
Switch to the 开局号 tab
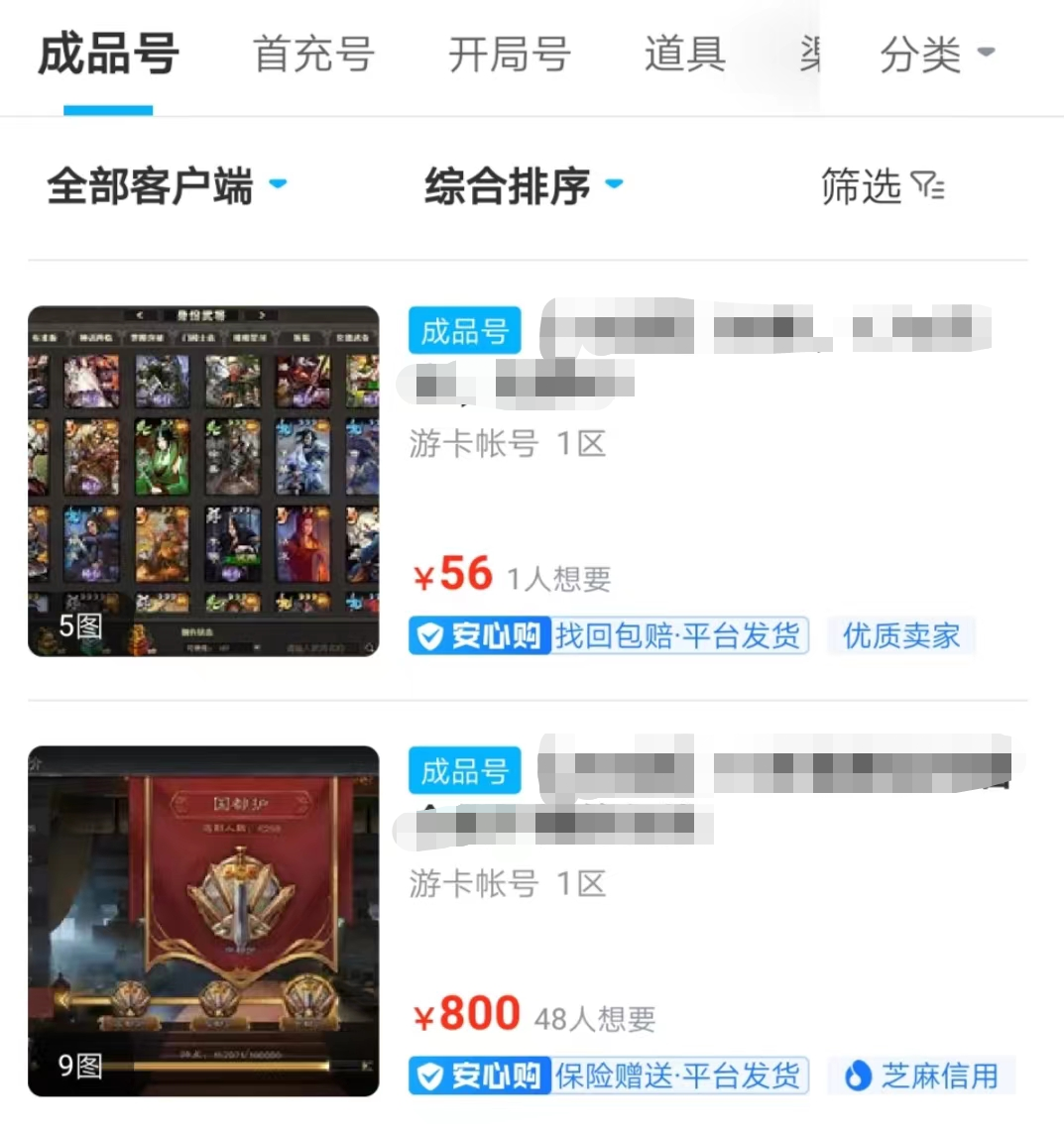pos(510,54)
